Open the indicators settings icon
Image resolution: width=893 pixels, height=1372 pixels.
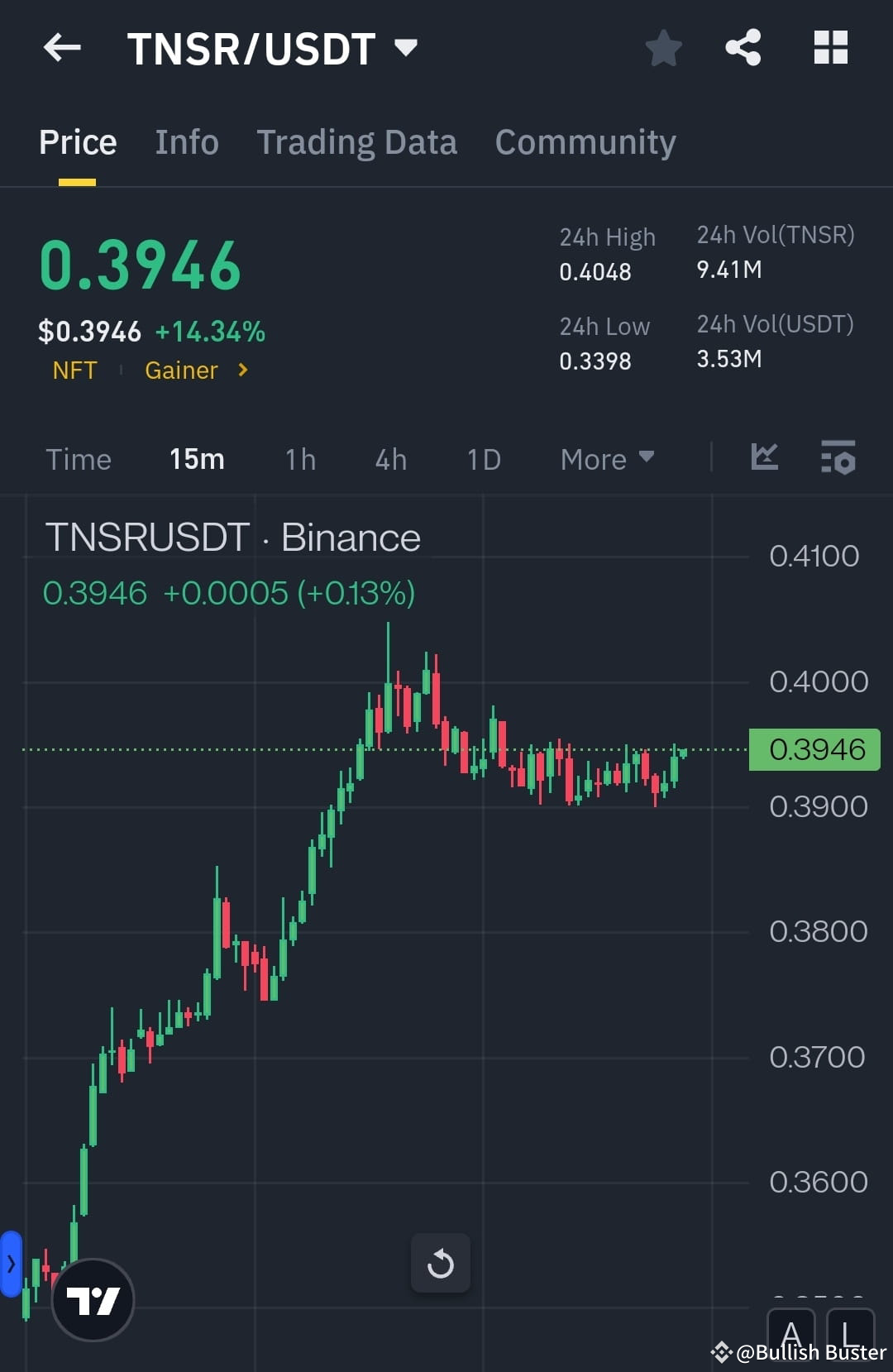[x=838, y=459]
